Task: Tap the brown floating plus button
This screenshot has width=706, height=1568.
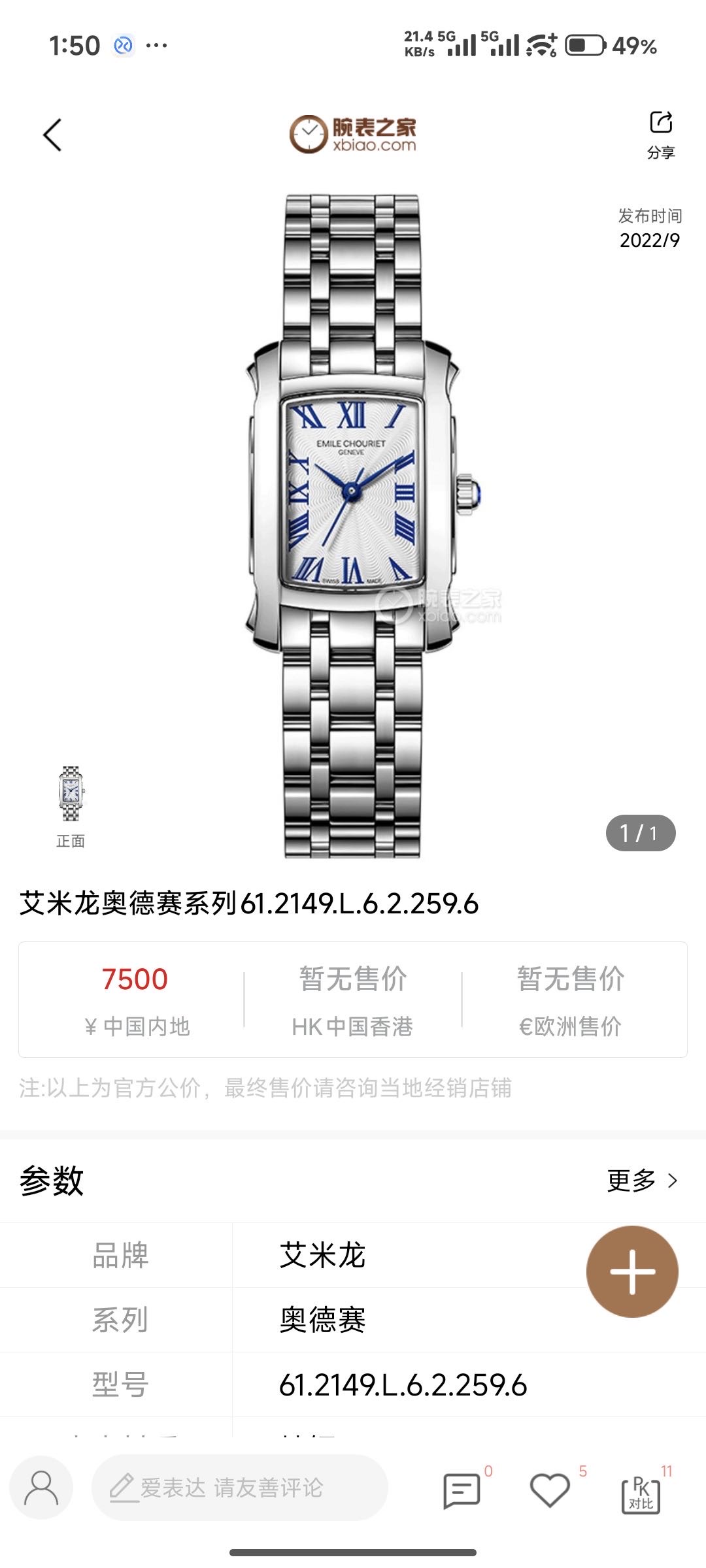Action: [632, 1271]
